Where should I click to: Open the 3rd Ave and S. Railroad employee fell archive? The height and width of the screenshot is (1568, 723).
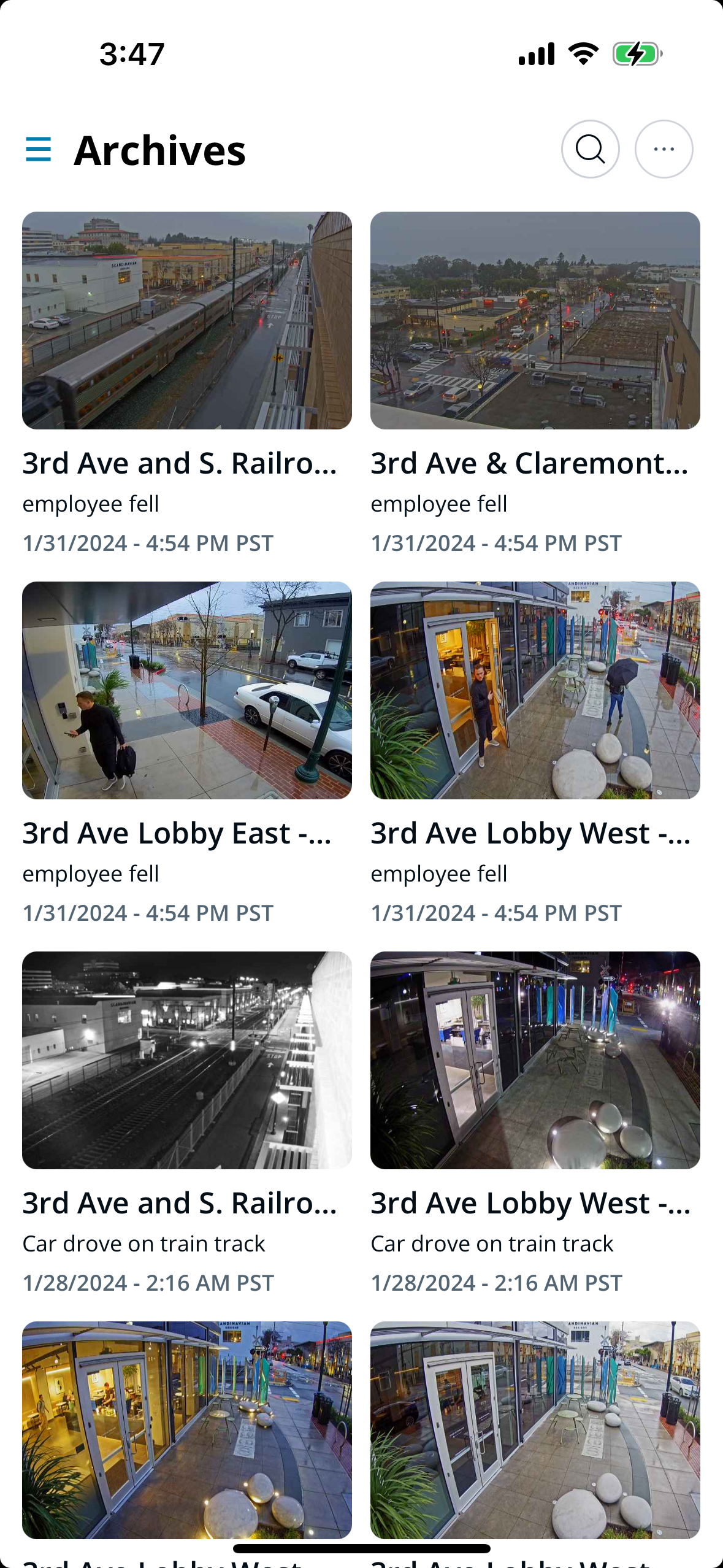187,321
